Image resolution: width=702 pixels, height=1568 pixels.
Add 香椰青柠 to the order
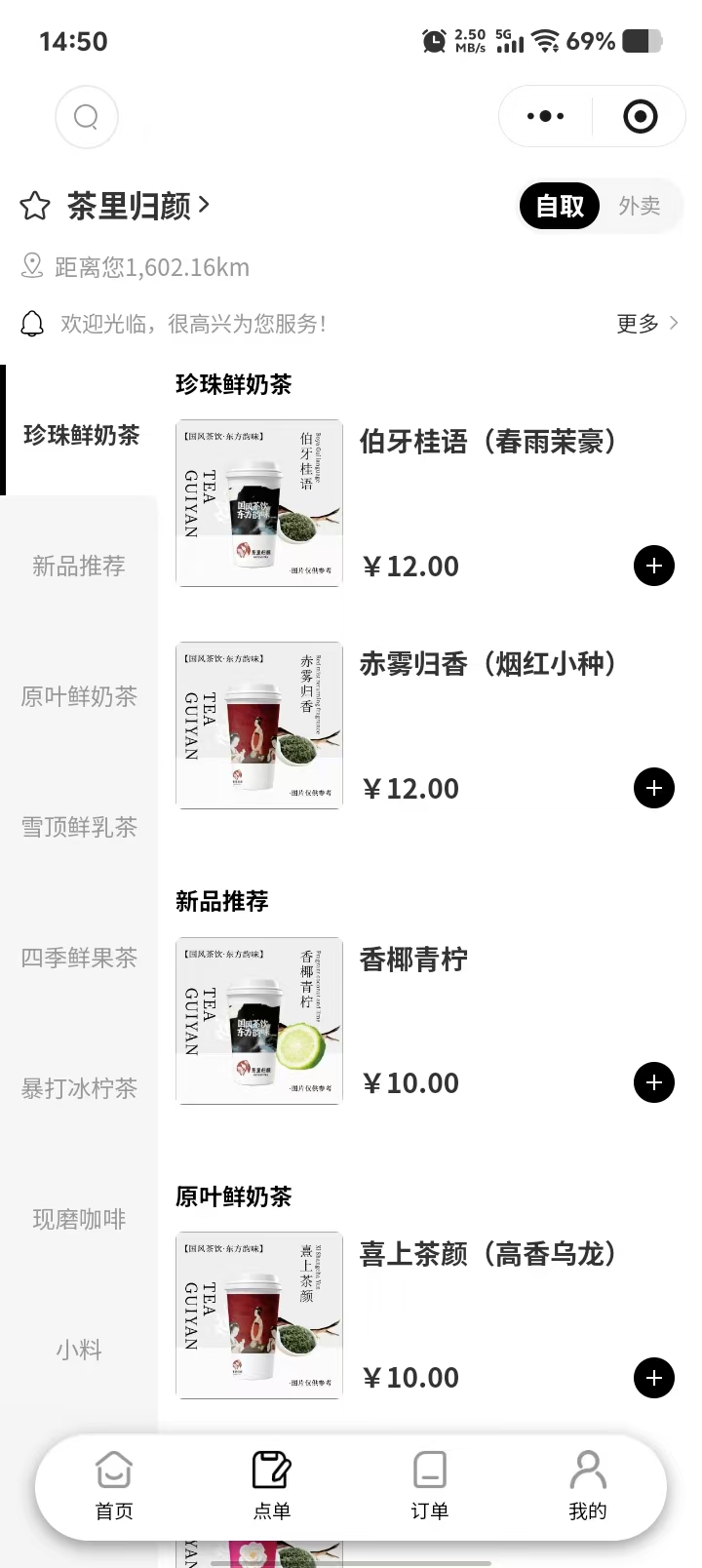[x=654, y=1082]
